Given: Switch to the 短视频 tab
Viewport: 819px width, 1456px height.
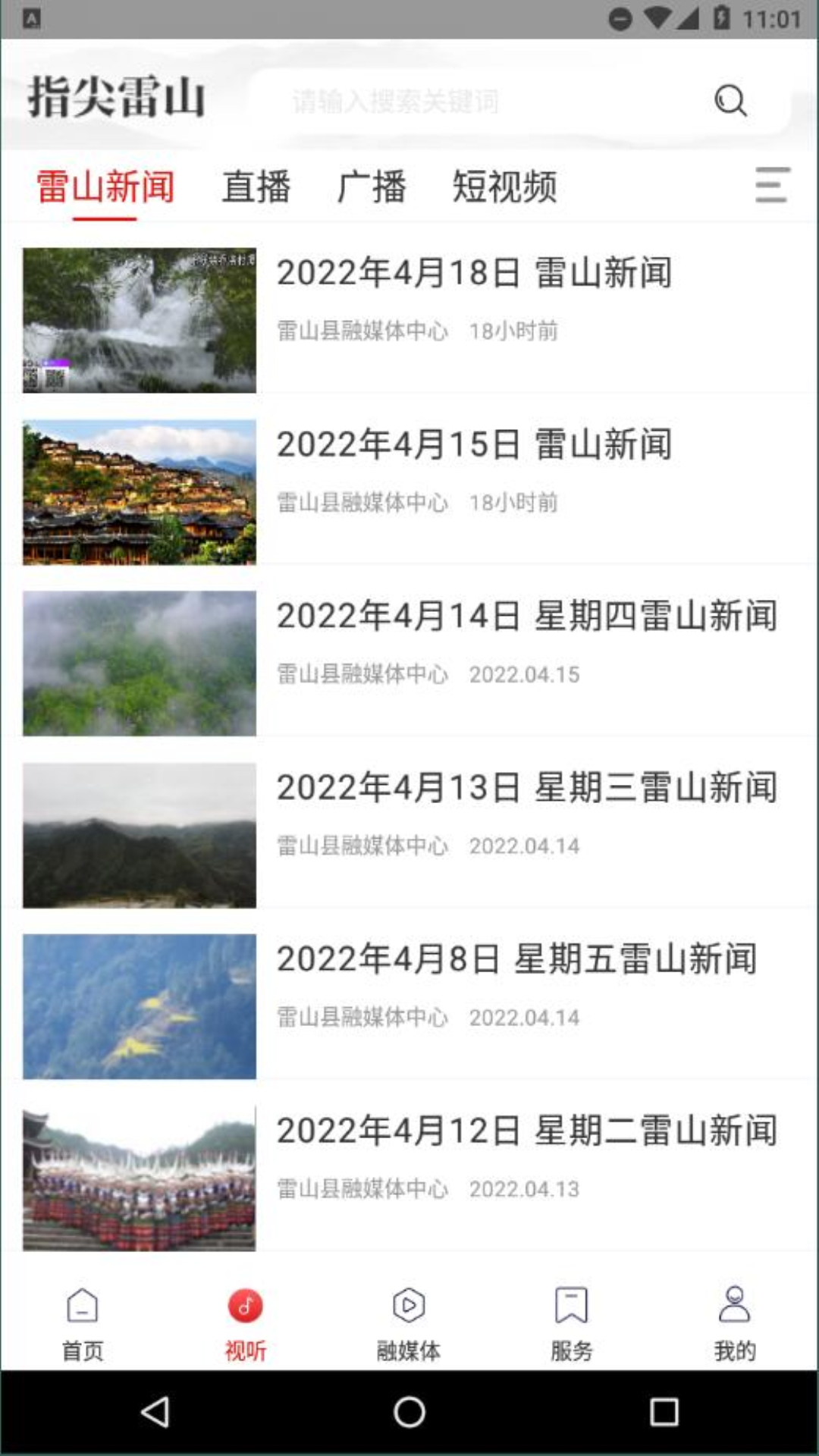Looking at the screenshot, I should (505, 187).
